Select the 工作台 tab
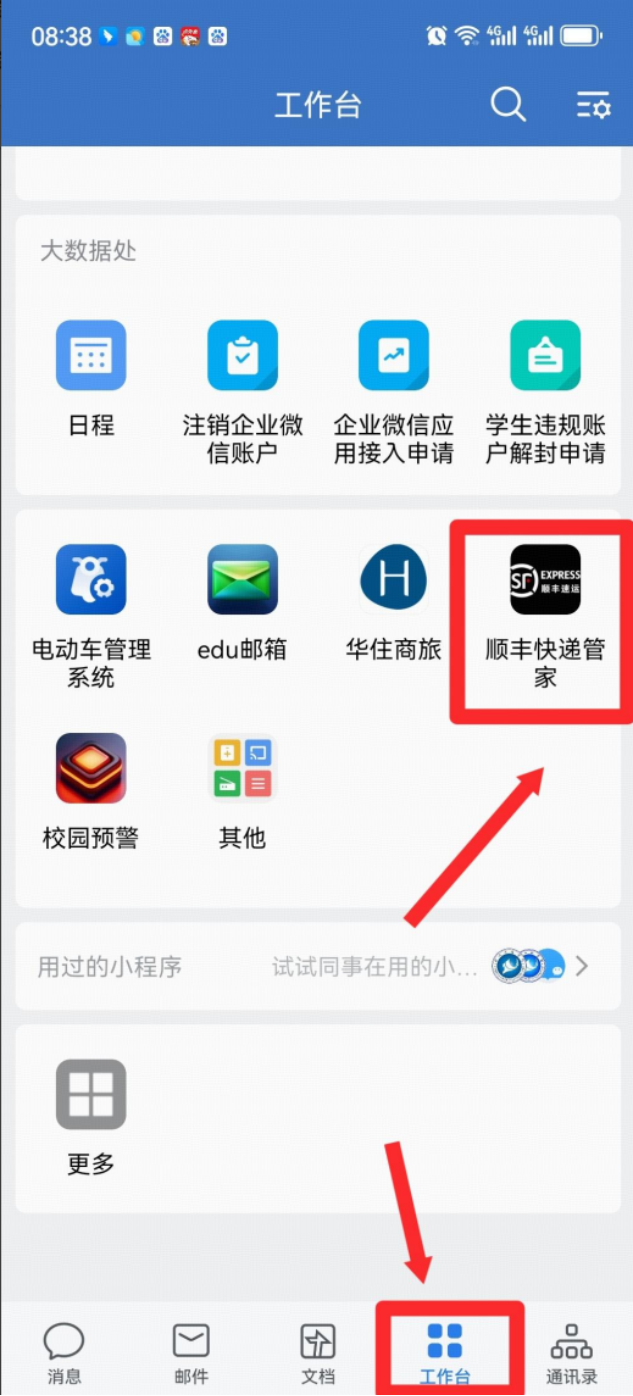Image resolution: width=633 pixels, height=1396 pixels. click(445, 1352)
